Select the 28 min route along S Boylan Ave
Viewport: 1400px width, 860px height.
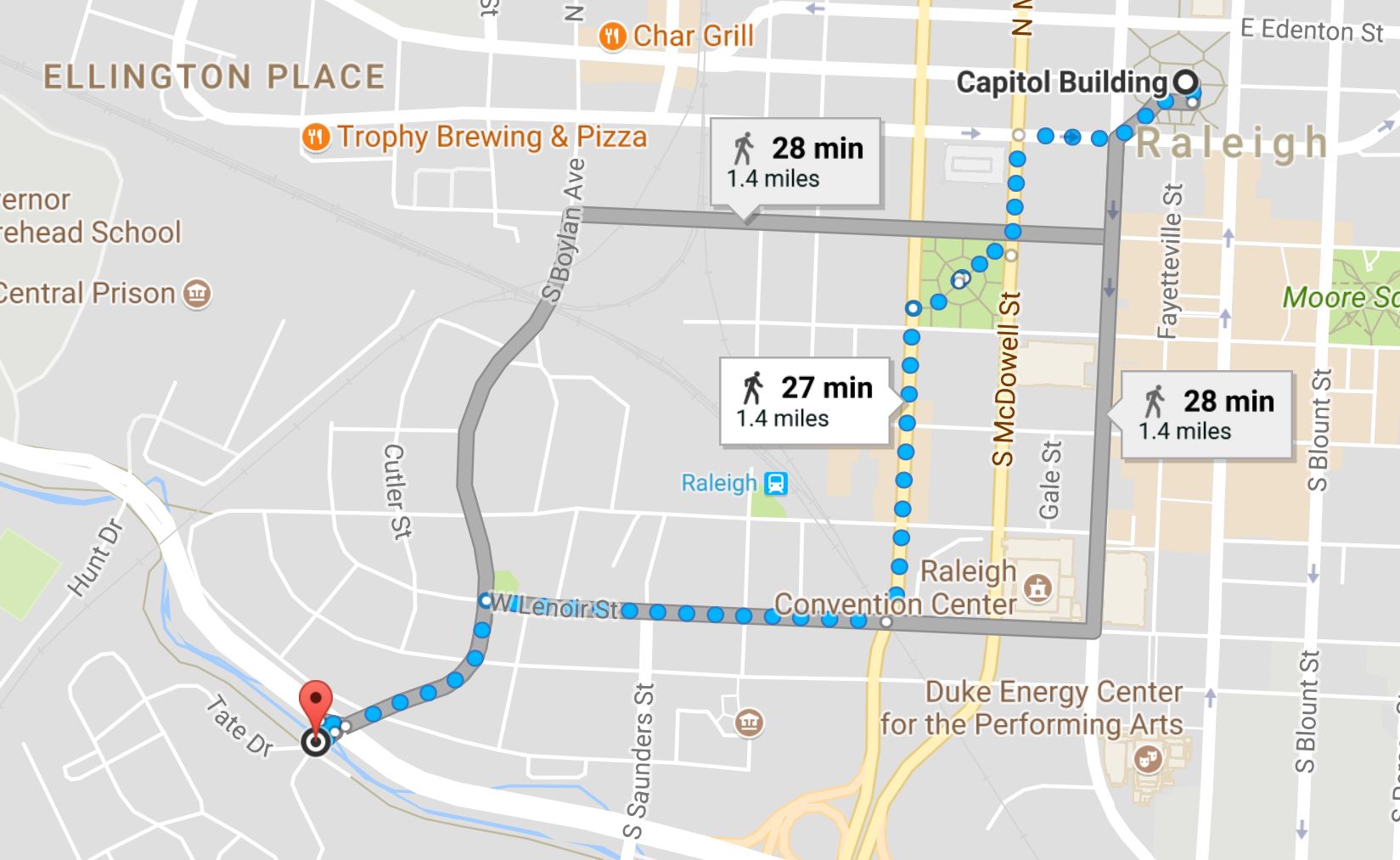796,161
